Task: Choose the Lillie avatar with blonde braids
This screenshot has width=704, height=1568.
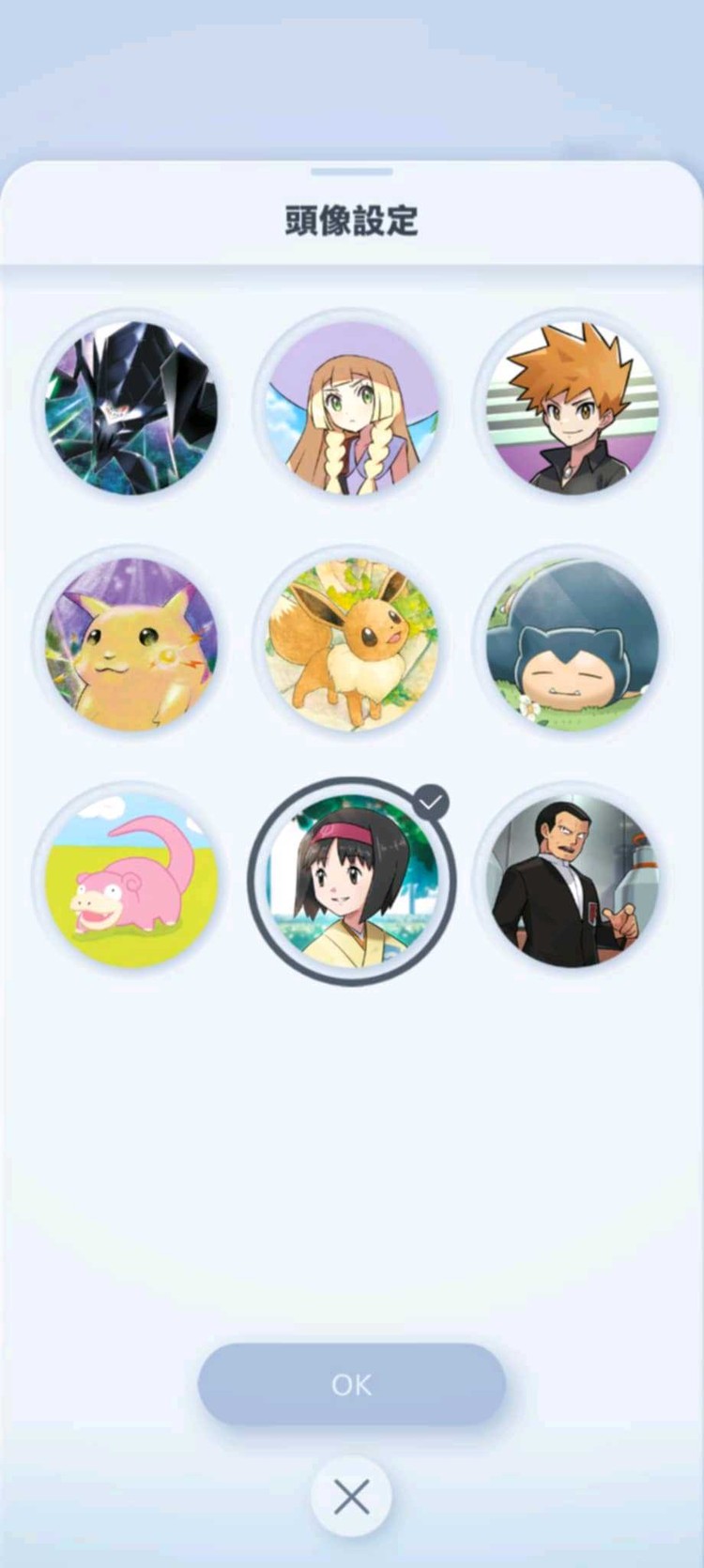Action: coord(352,407)
